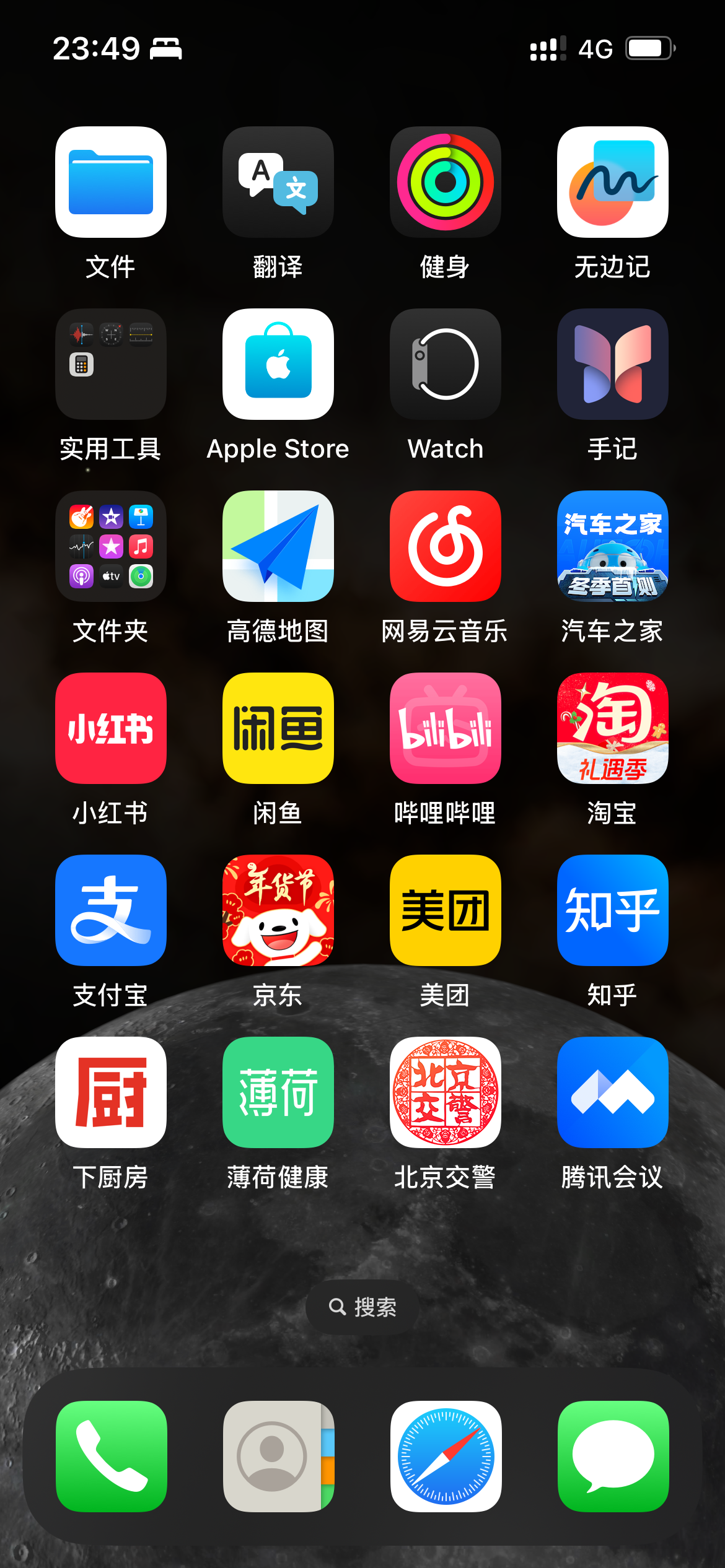Open the 无边记 (Freeform) app
725x1568 pixels.
point(613,182)
